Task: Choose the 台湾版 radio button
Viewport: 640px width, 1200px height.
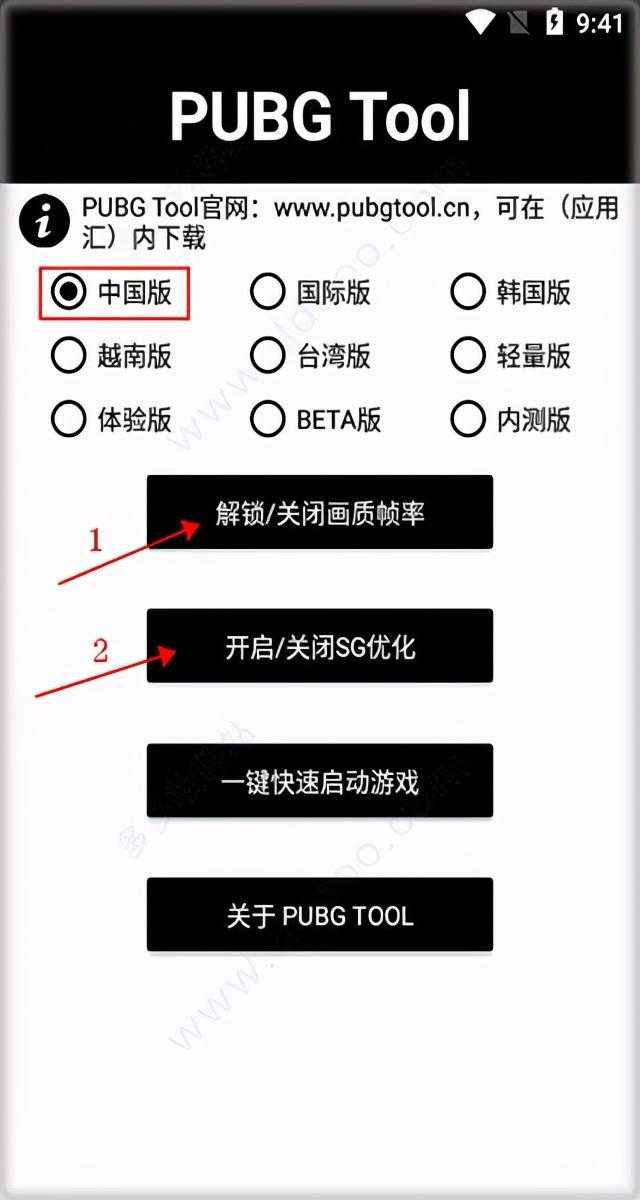Action: (311, 355)
